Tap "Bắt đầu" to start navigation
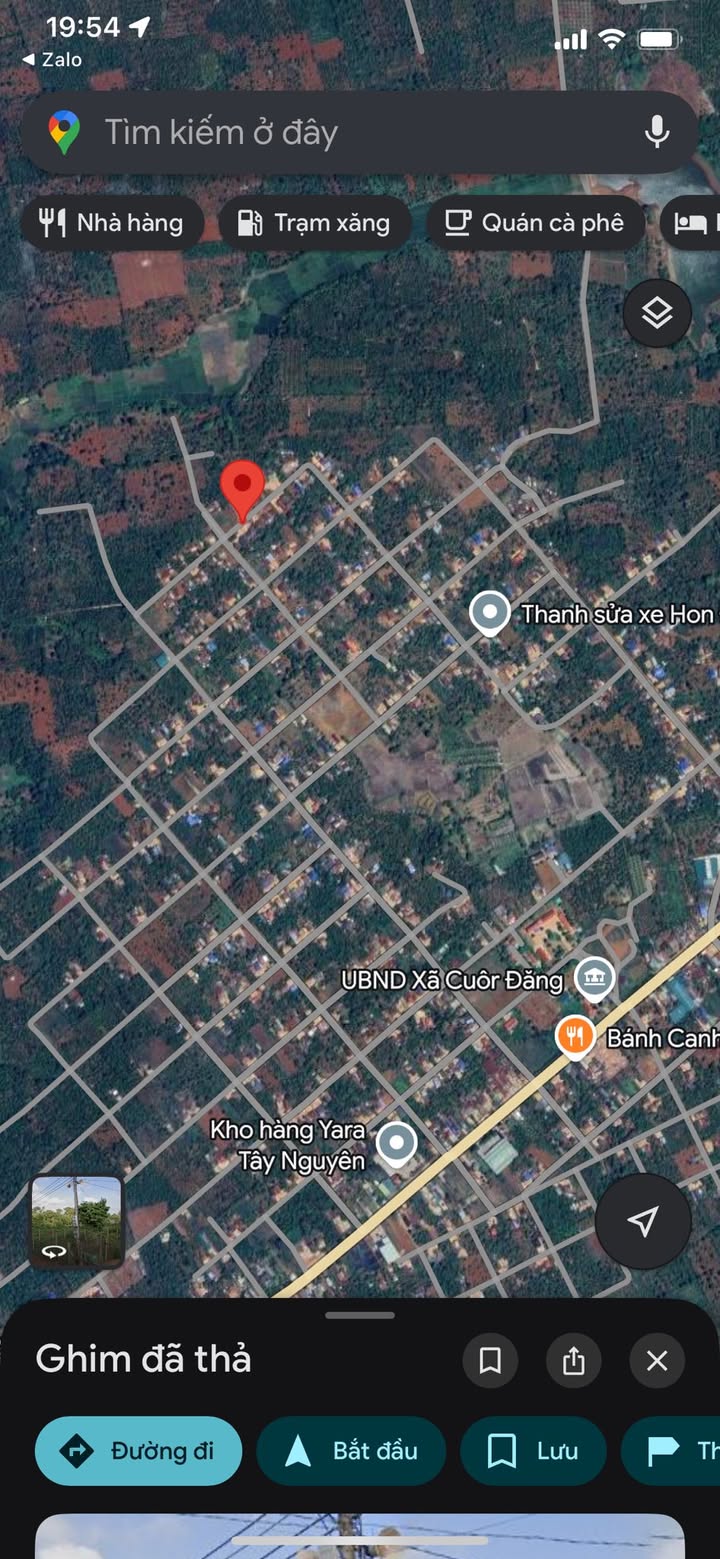720x1559 pixels. (x=351, y=1451)
